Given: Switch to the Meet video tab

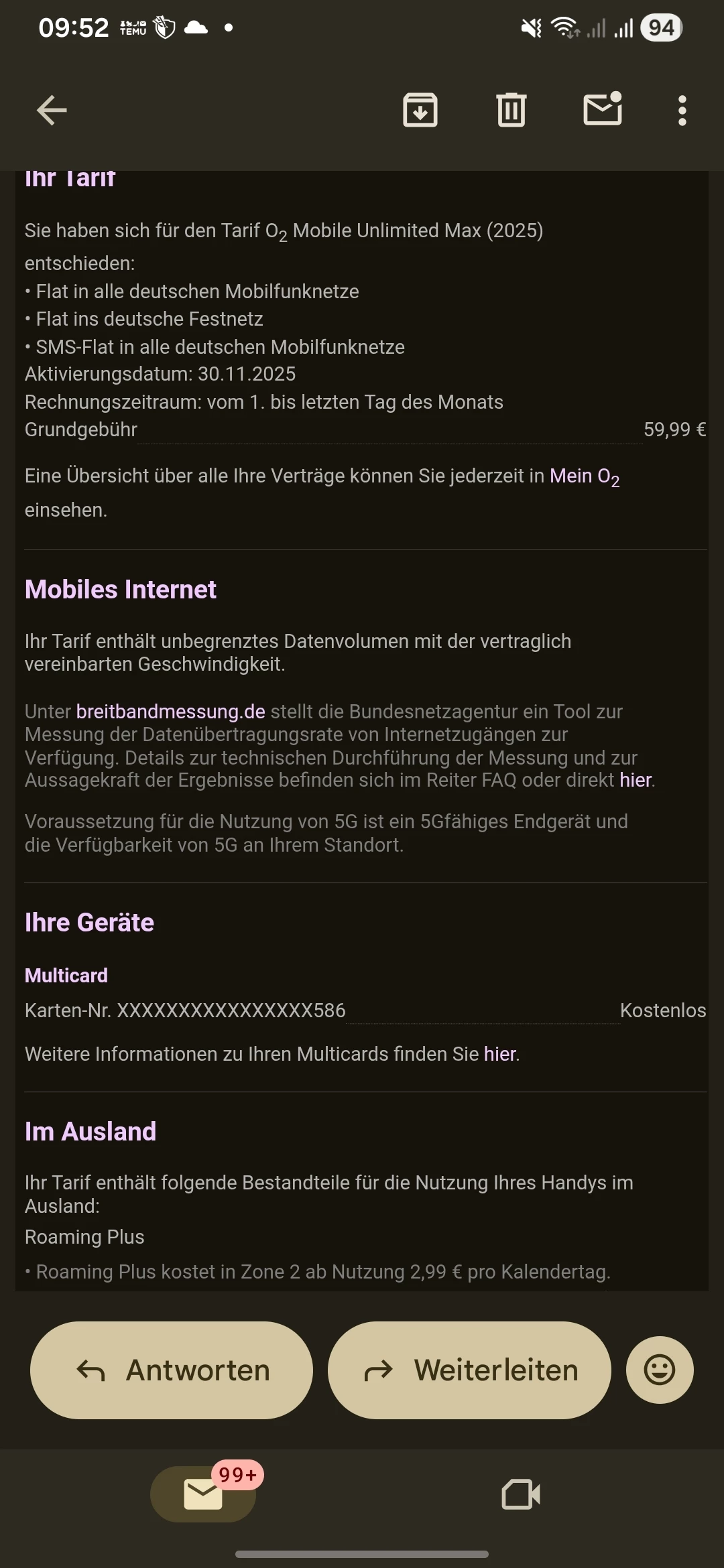Looking at the screenshot, I should pos(521,1494).
